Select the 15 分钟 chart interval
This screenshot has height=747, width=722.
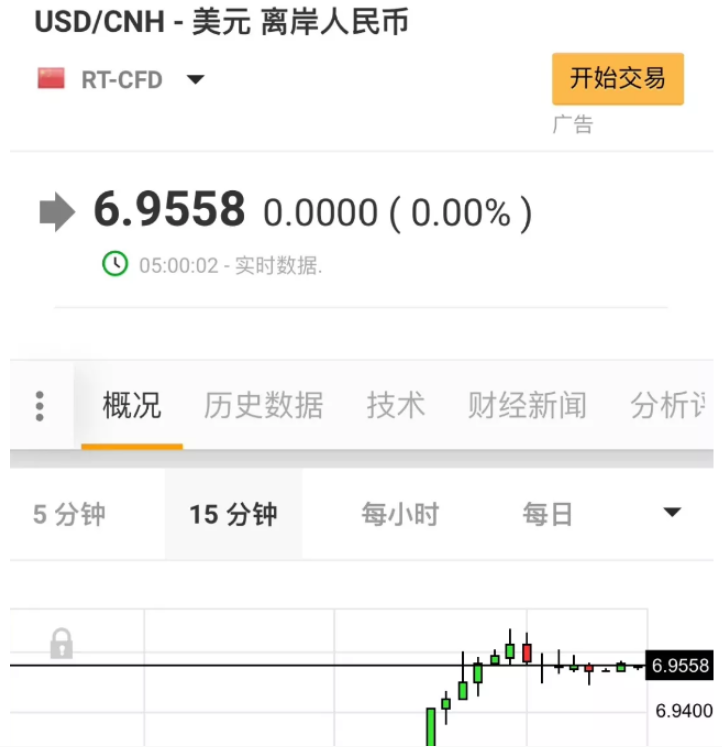click(x=233, y=515)
